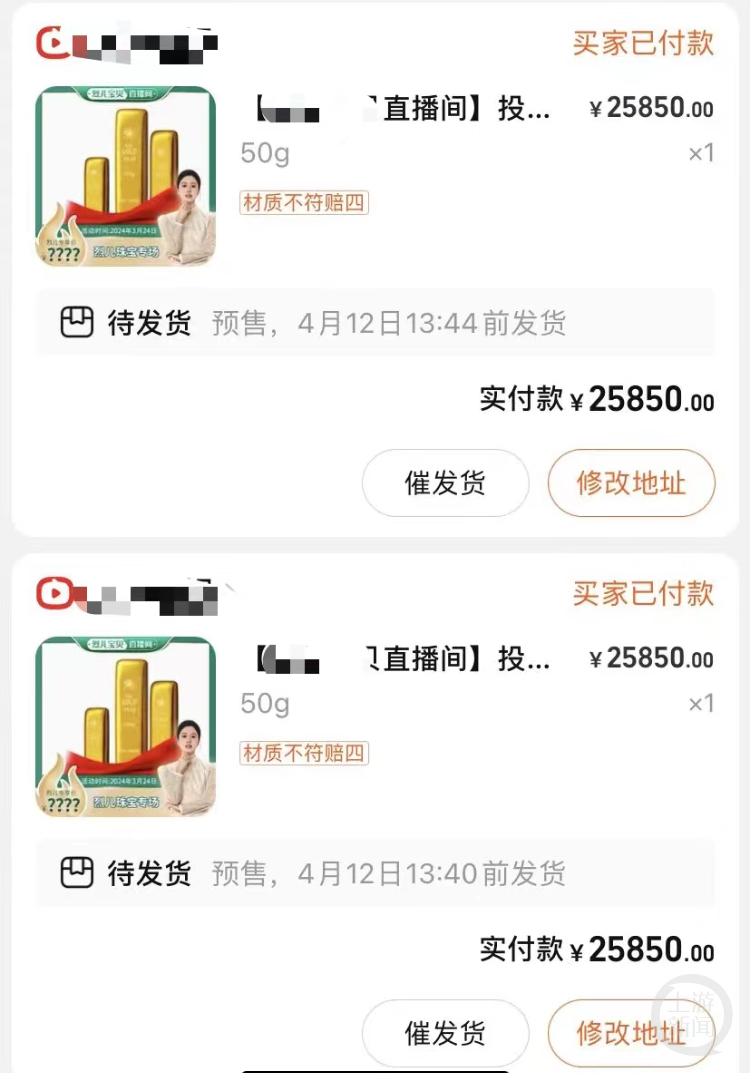
Task: Open gold bar product image in 13:40 order
Action: [x=126, y=727]
